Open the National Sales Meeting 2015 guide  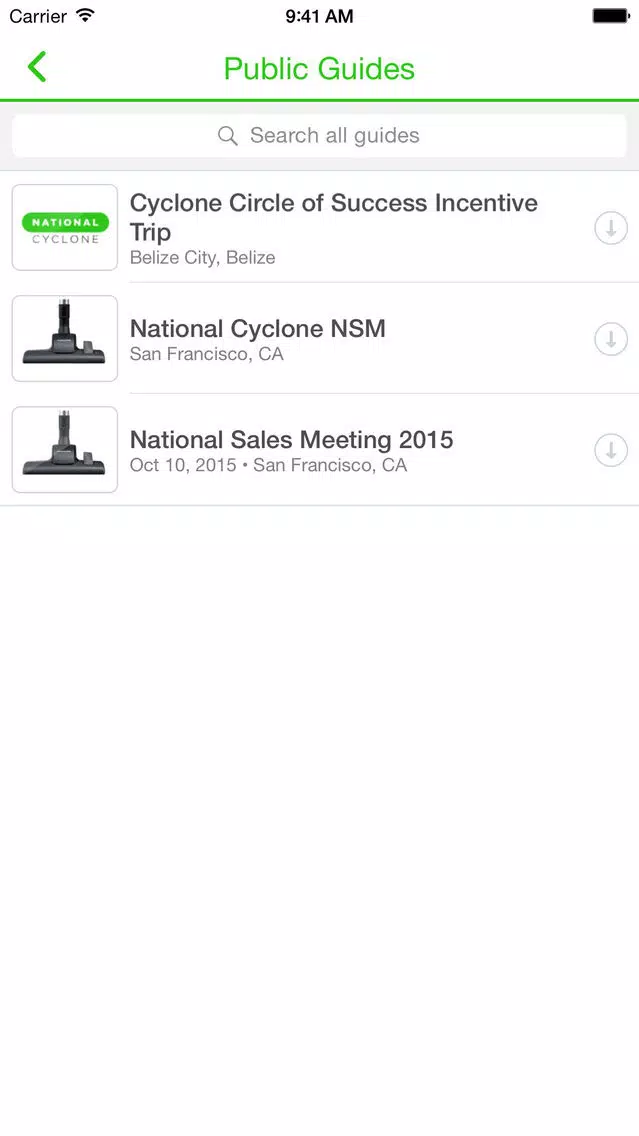[320, 450]
